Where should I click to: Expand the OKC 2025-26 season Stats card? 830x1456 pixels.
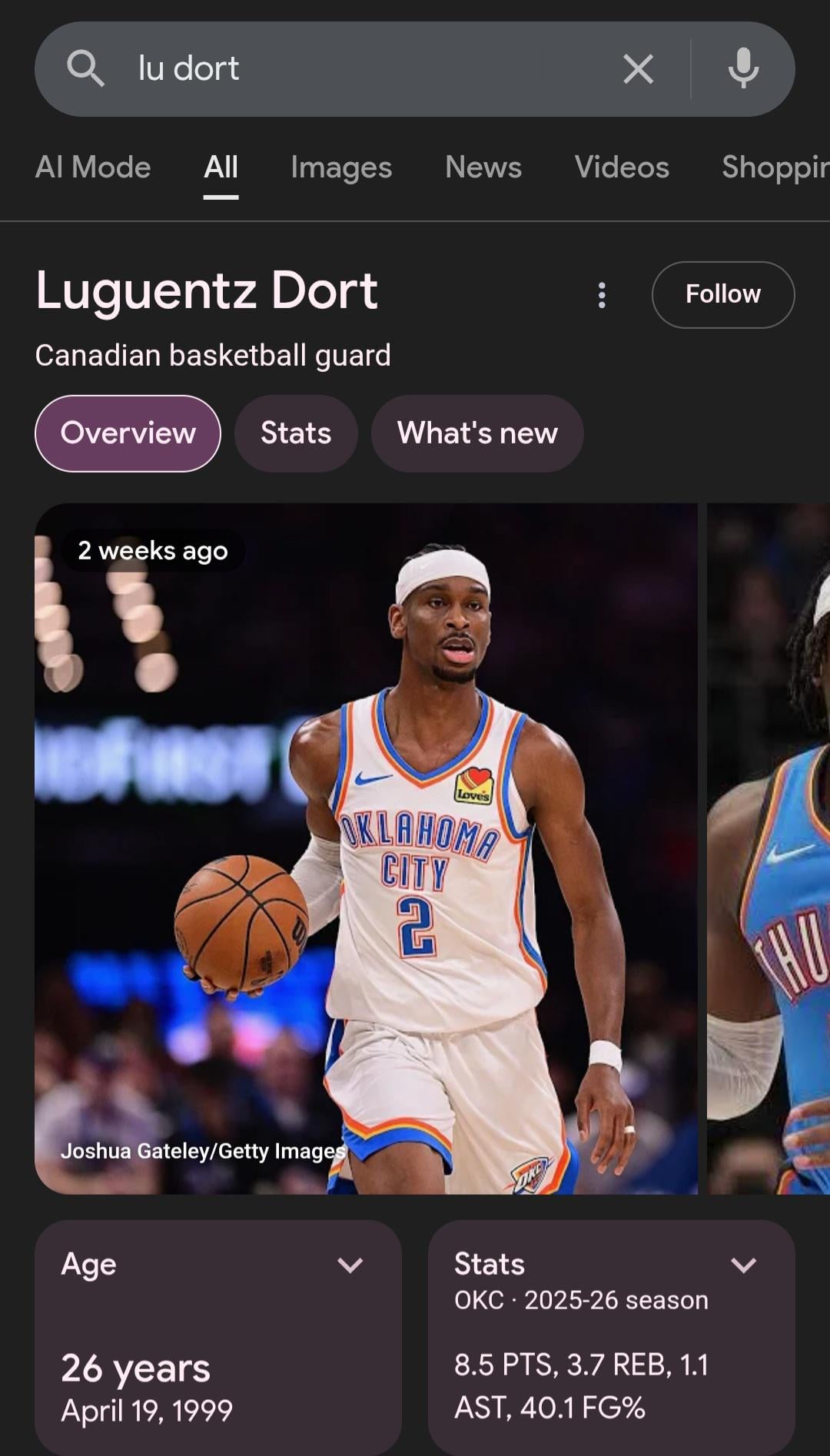click(x=743, y=1265)
